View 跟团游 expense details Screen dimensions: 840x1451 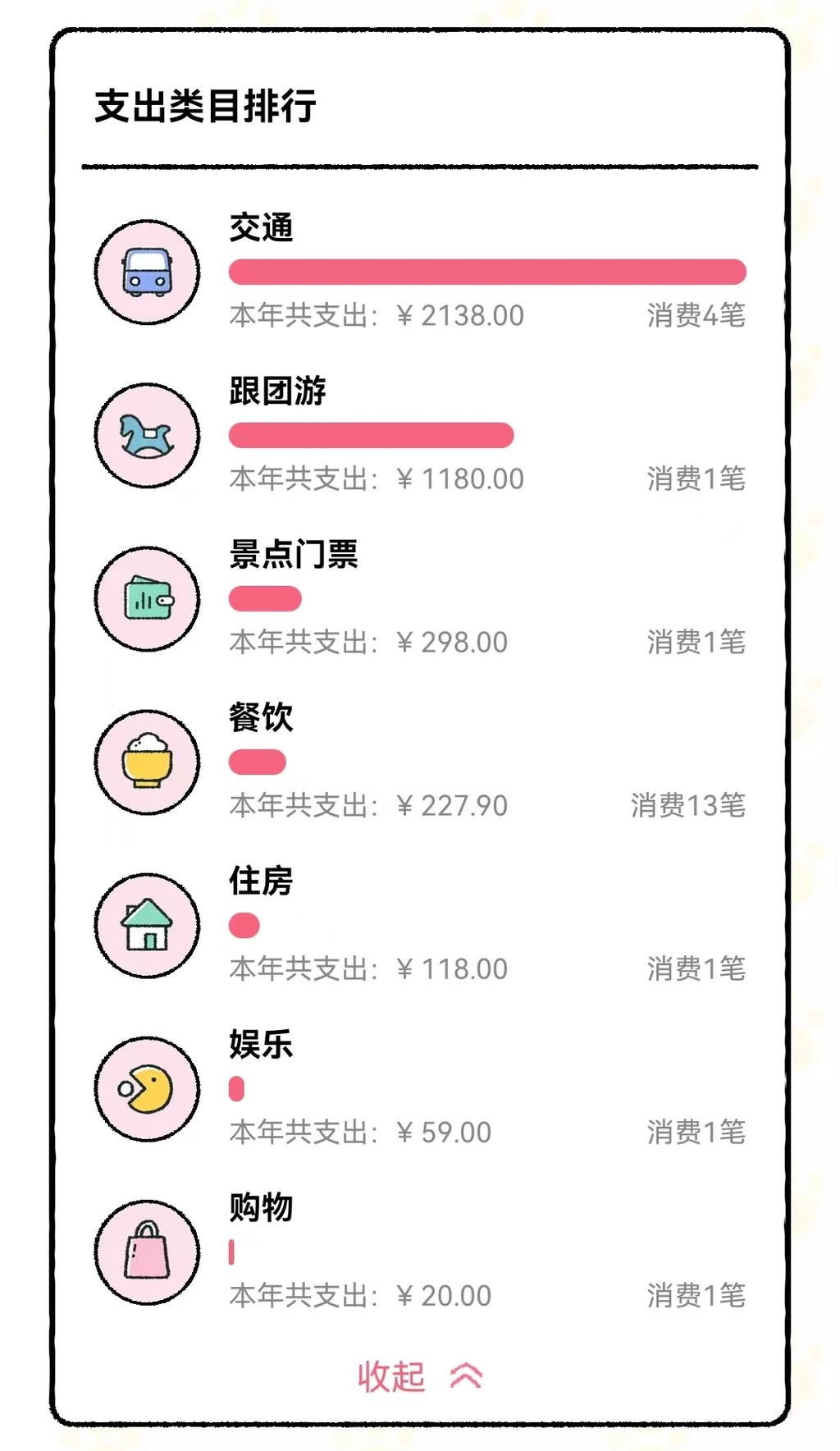tap(420, 435)
